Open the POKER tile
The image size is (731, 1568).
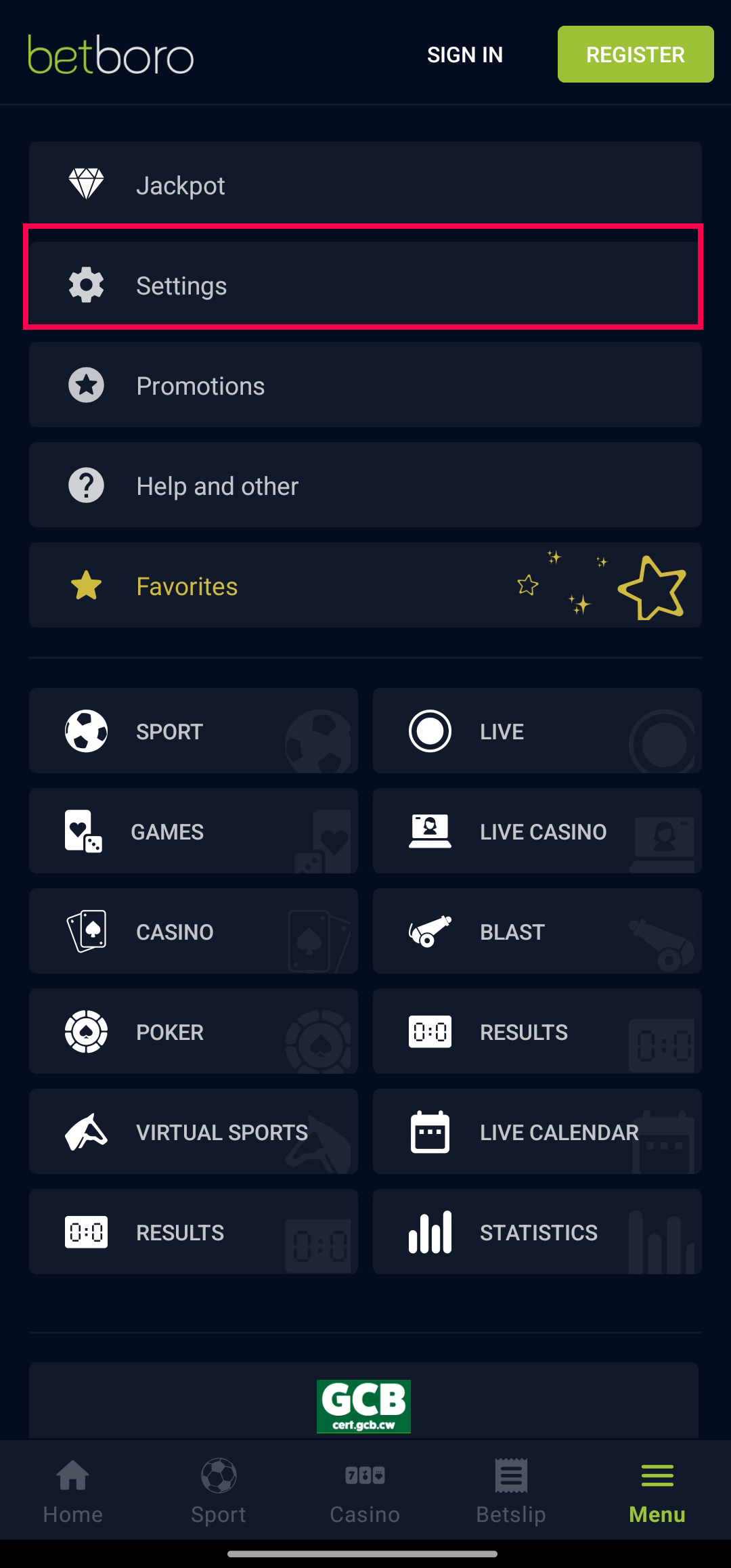point(194,1031)
